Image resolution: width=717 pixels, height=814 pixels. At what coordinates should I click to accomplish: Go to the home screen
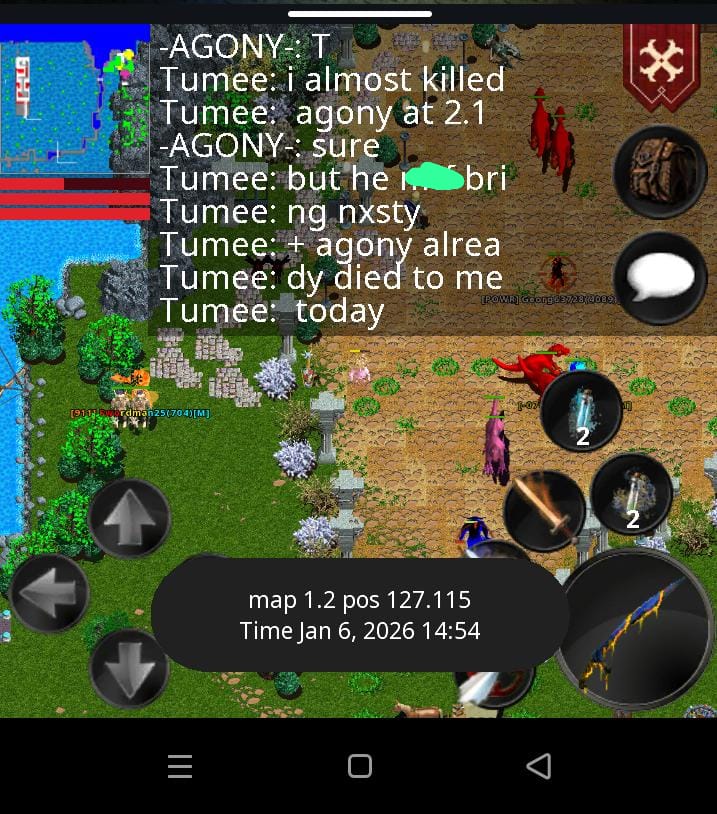coord(359,767)
